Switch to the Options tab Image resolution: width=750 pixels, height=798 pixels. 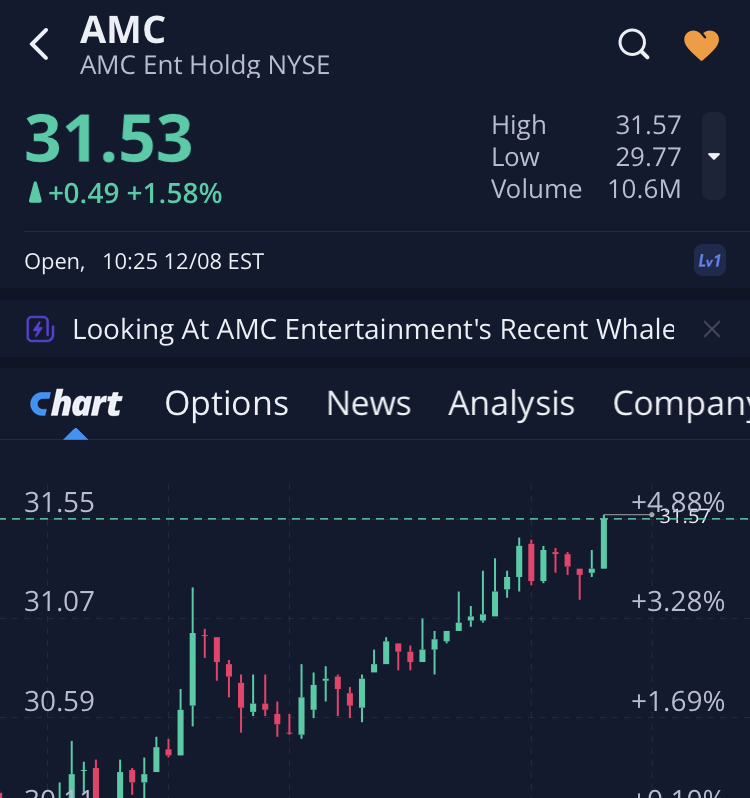pos(226,403)
